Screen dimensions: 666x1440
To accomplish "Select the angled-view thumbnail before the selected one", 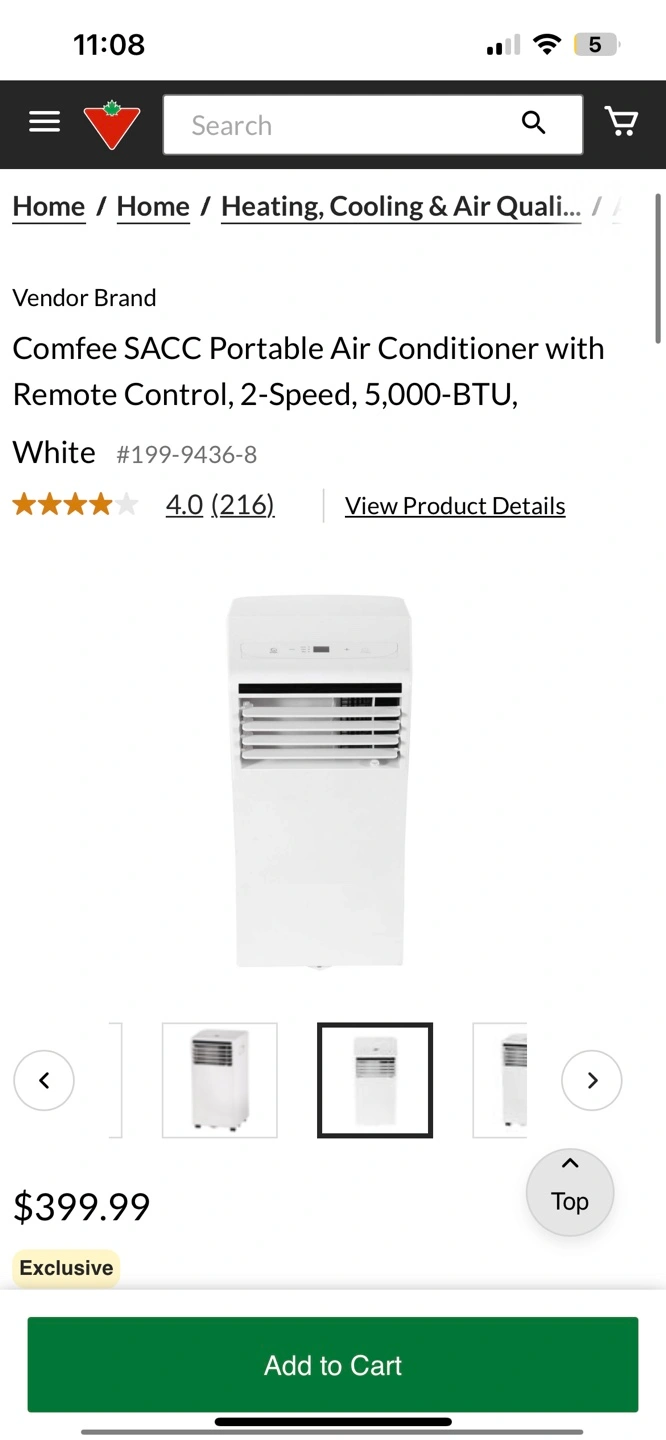I will tap(220, 1080).
